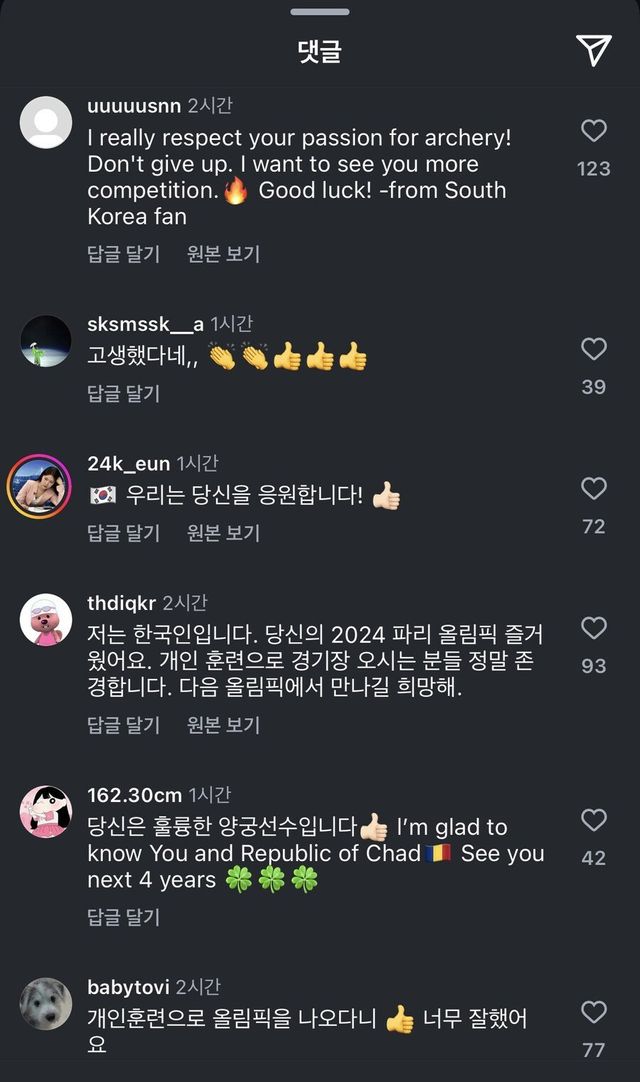Tap the paper plane share icon
This screenshot has width=640, height=1082.
coord(593,50)
